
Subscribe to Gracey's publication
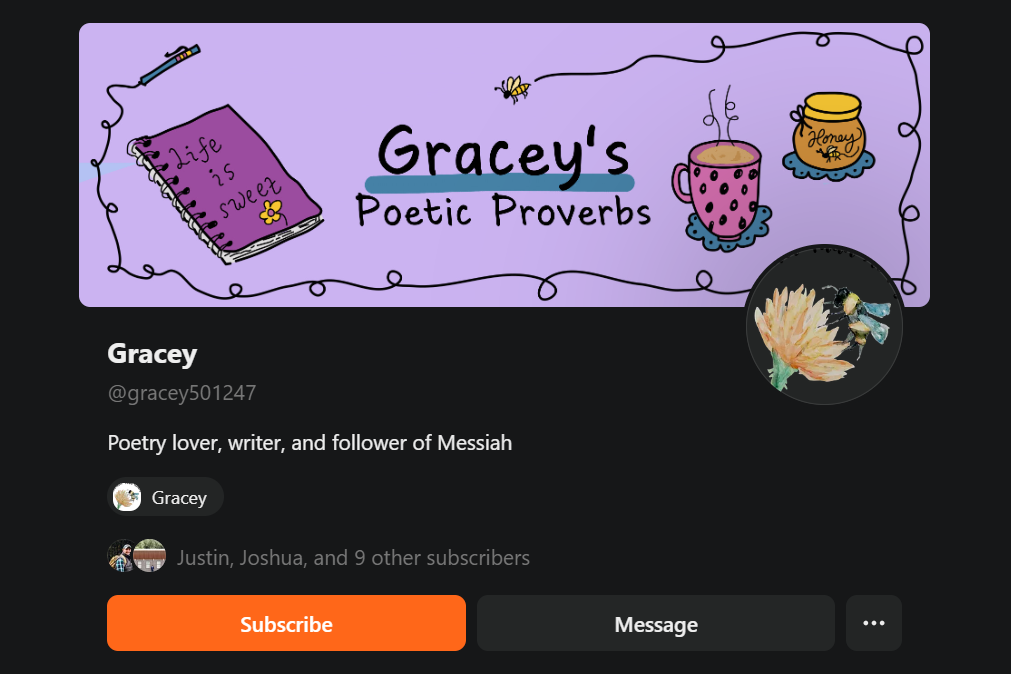pyautogui.click(x=286, y=624)
